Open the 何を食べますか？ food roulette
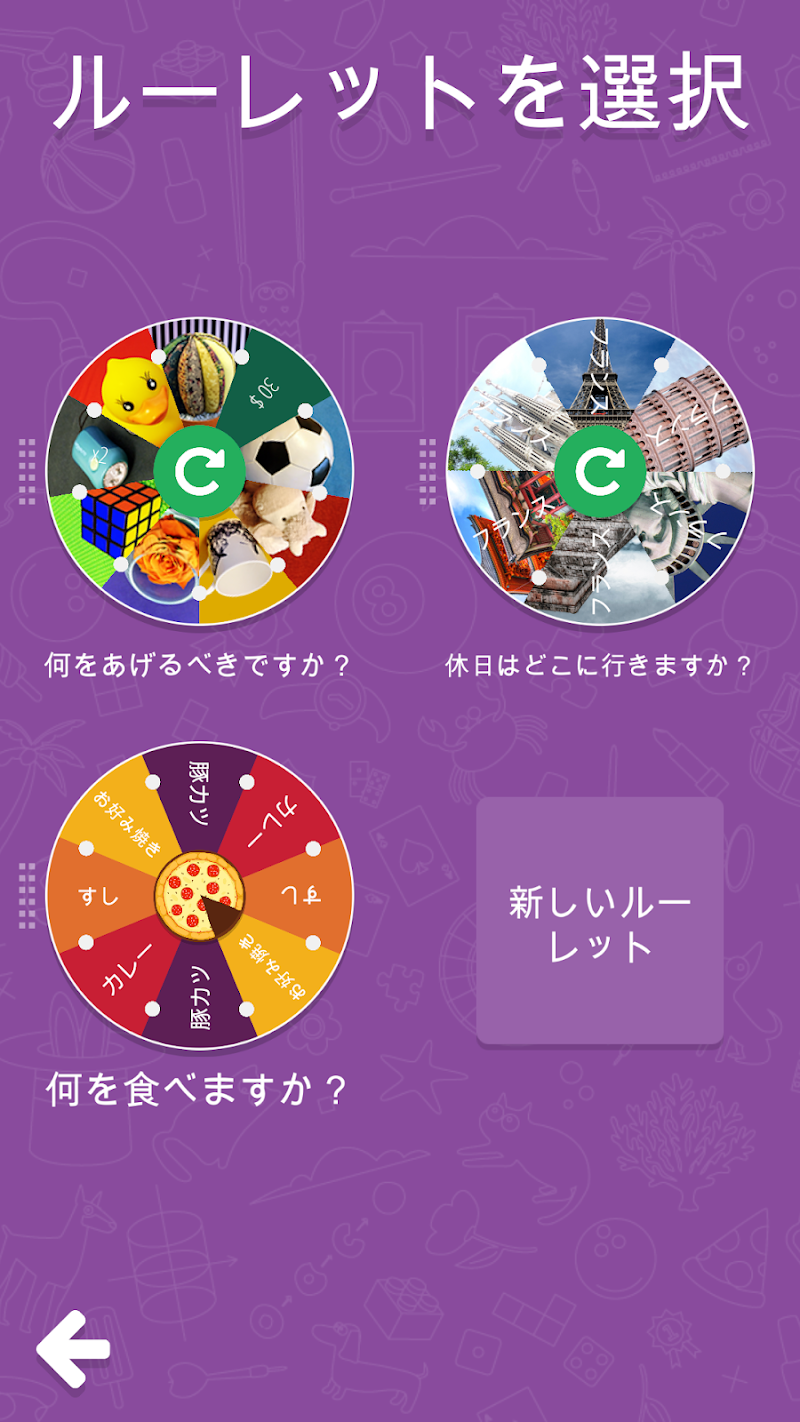800x1422 pixels. [x=199, y=895]
